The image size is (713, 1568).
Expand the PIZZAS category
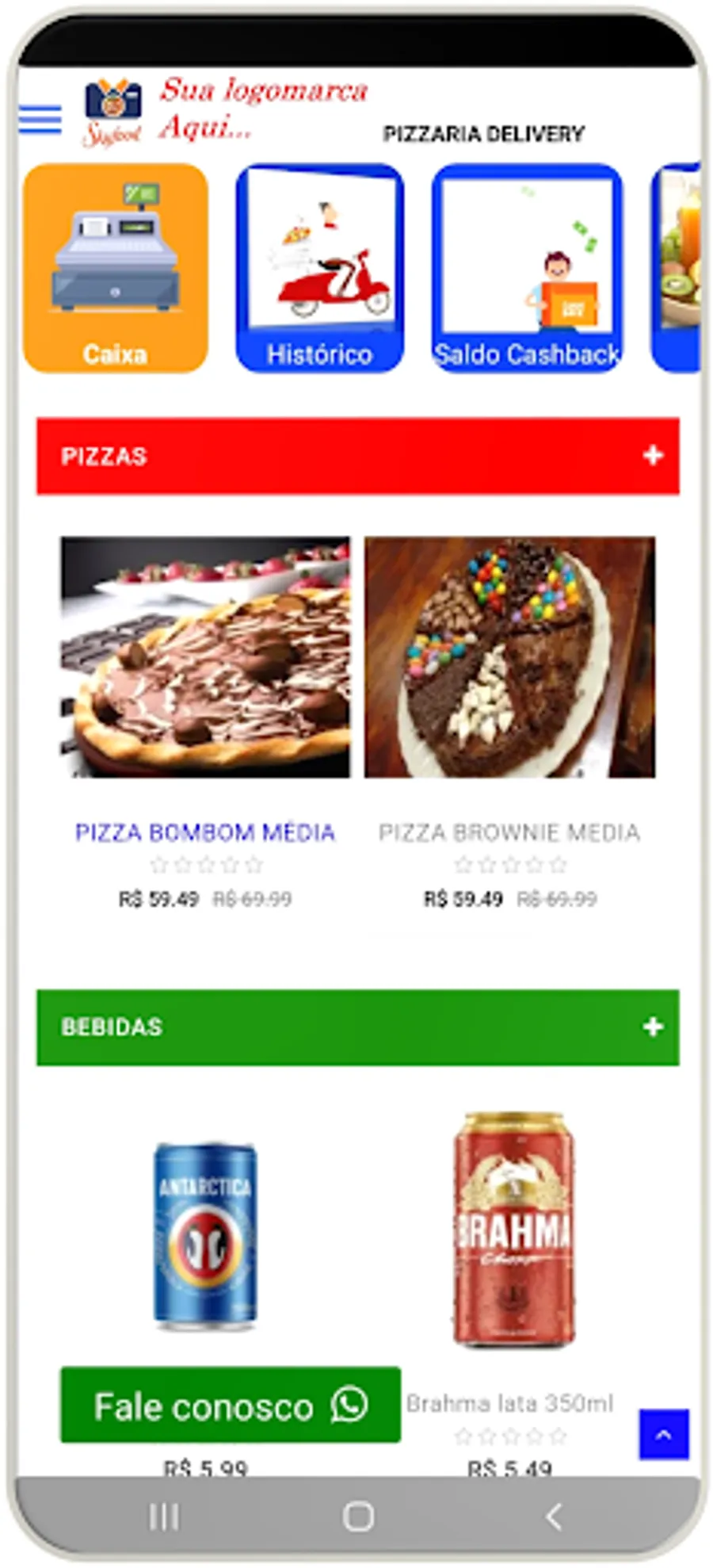[x=652, y=456]
